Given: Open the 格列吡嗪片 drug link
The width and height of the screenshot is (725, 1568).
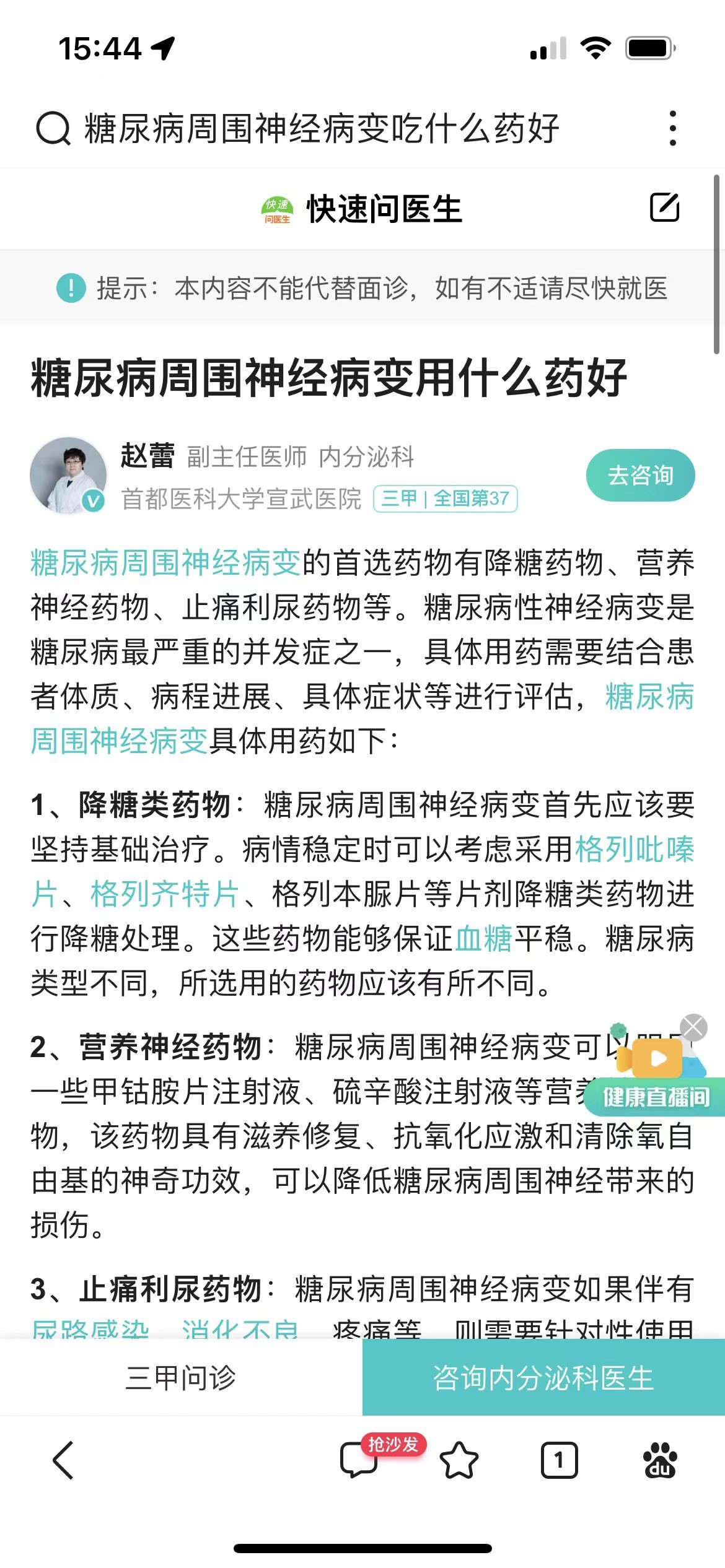Looking at the screenshot, I should click(x=635, y=850).
